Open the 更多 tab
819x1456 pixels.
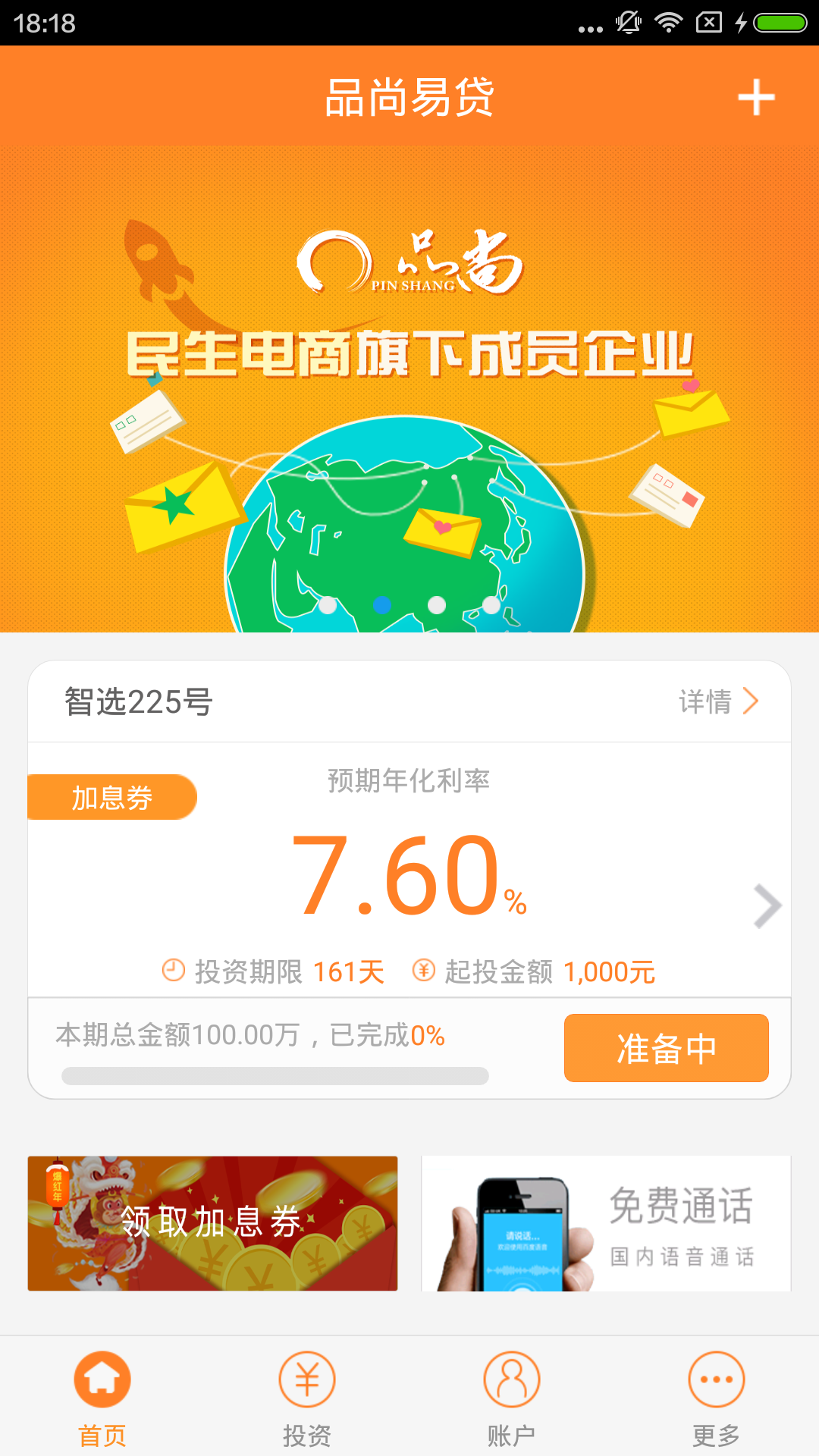pyautogui.click(x=717, y=1397)
